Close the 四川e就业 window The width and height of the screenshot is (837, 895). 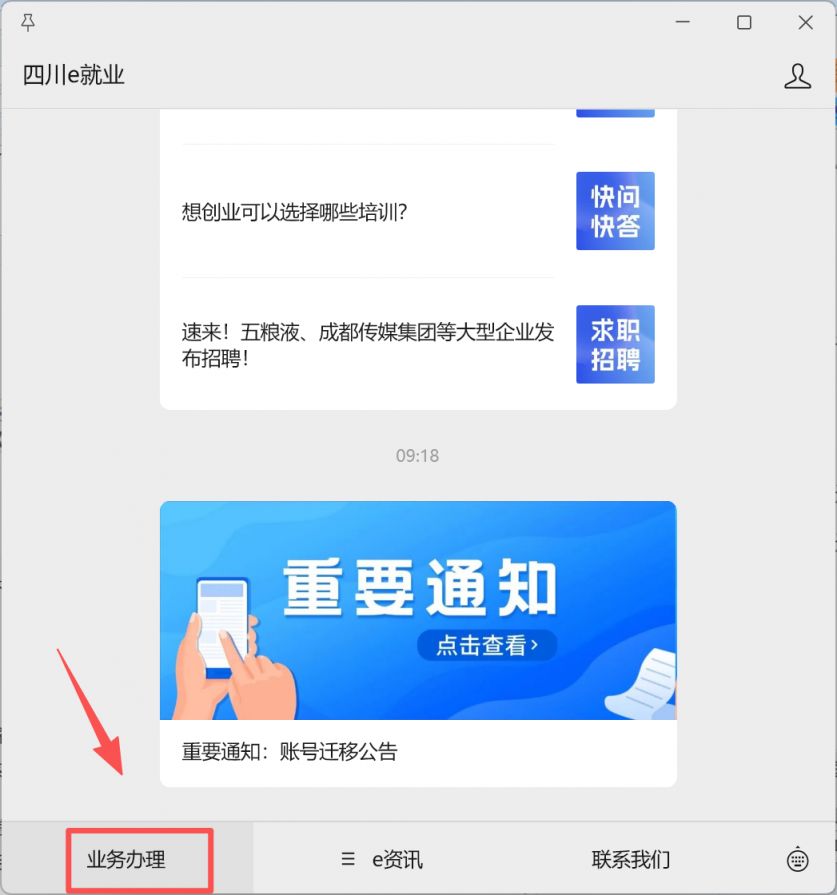coord(805,22)
